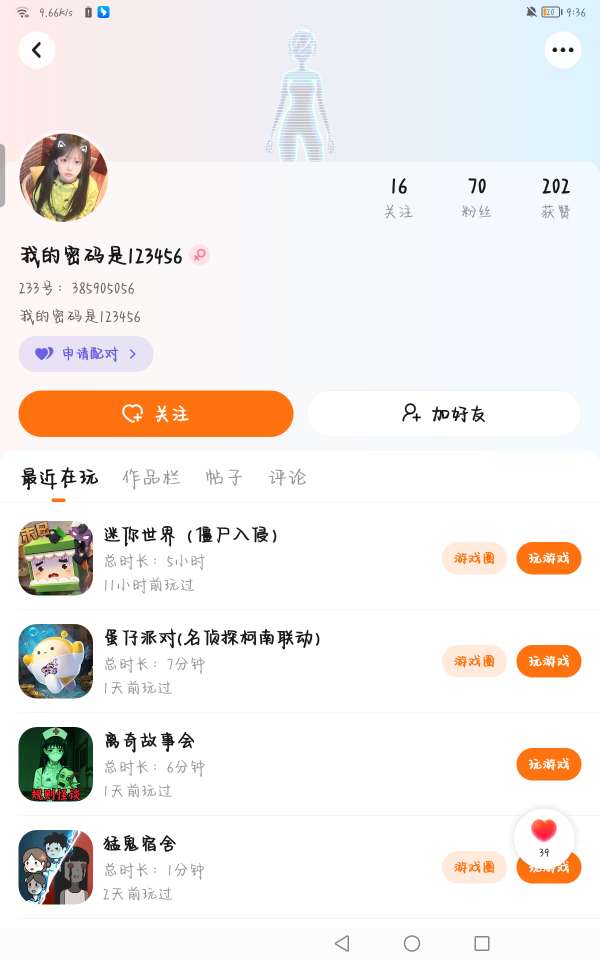
Task: Open the user's profile avatar
Action: tap(64, 178)
